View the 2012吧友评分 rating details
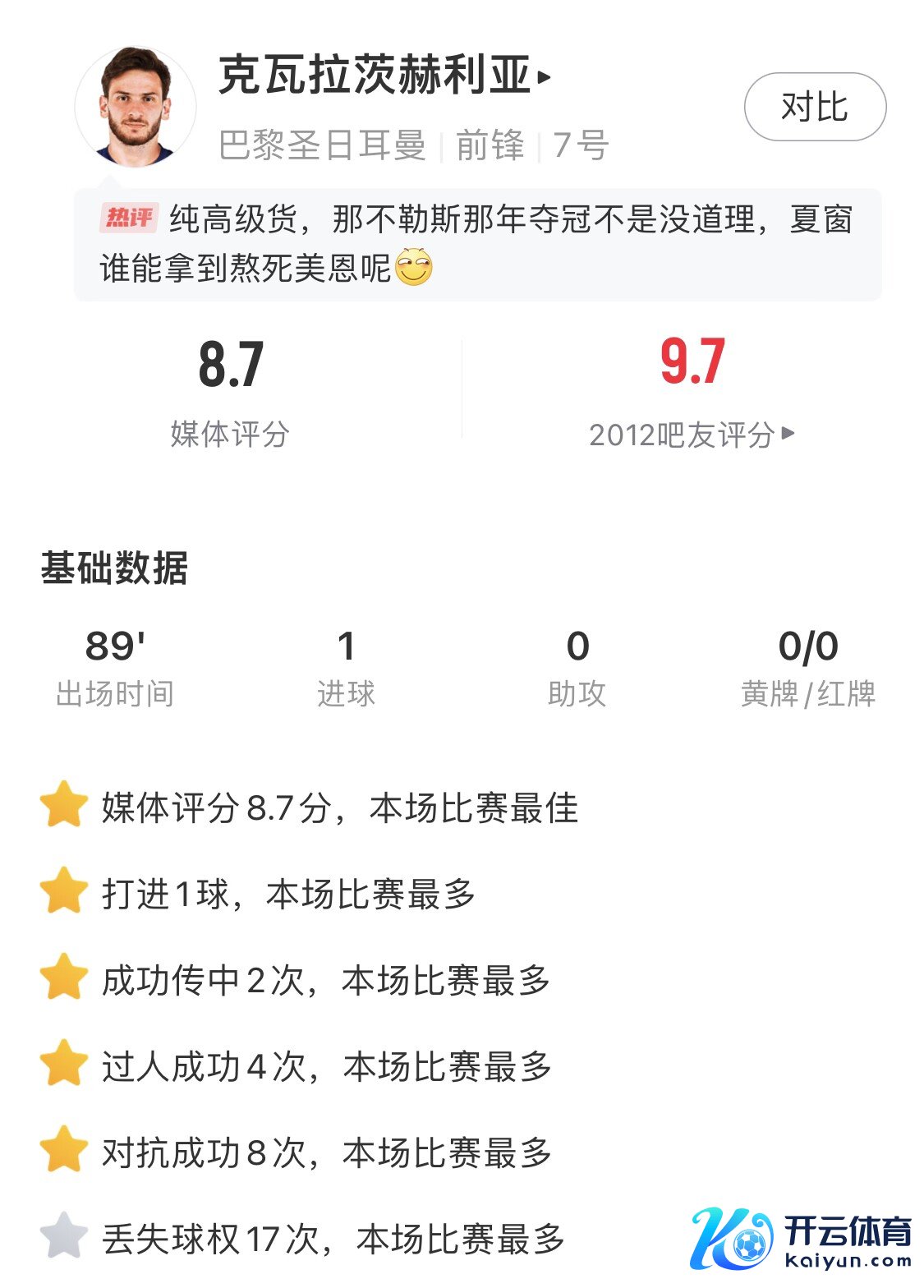924x1288 pixels. pyautogui.click(x=691, y=434)
